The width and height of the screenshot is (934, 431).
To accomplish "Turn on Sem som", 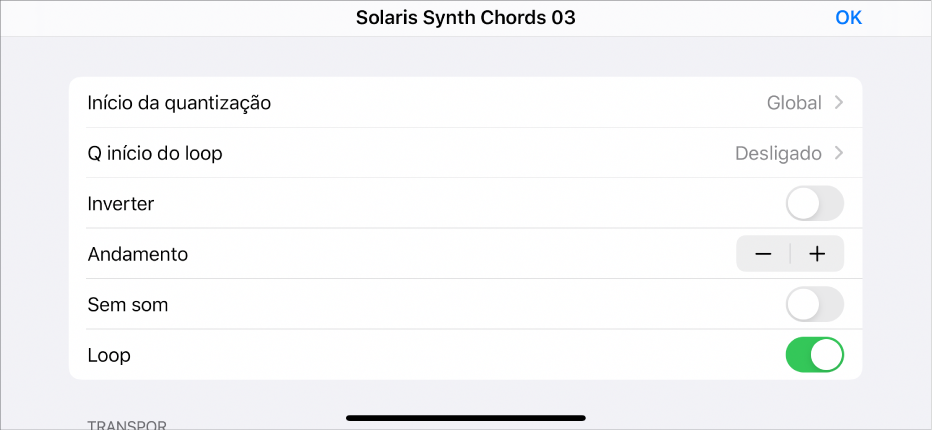I will pos(814,304).
